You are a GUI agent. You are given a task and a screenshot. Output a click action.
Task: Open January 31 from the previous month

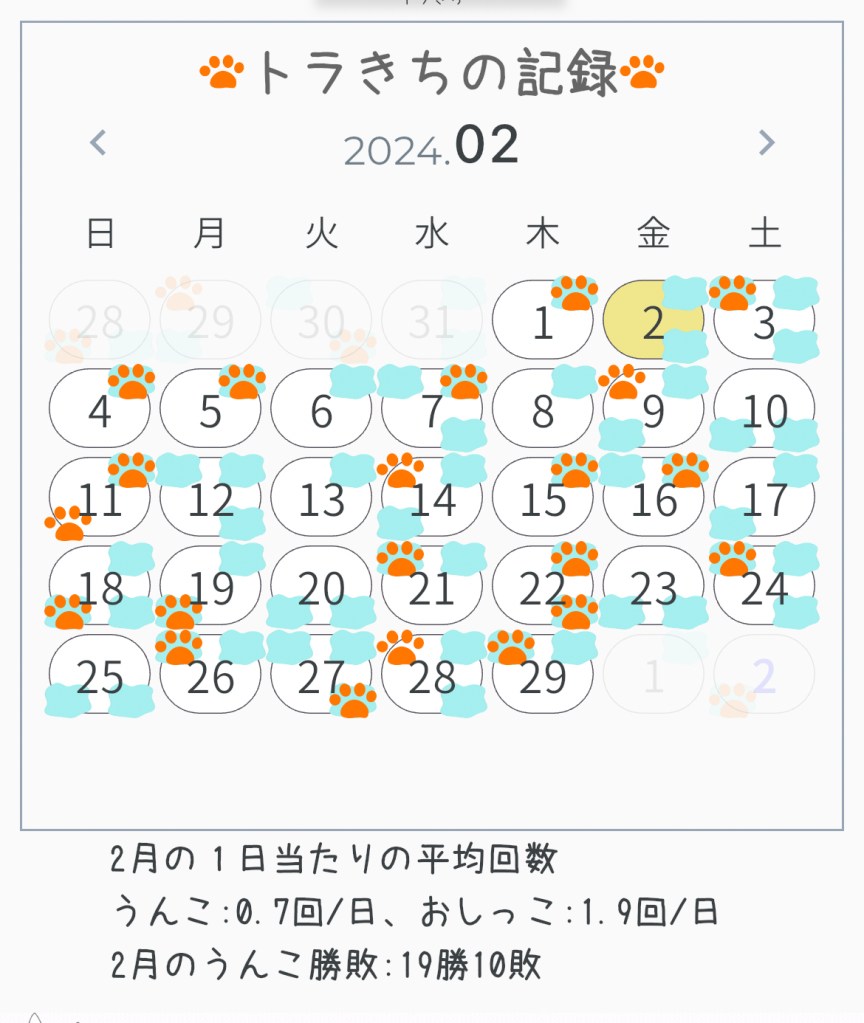click(x=431, y=320)
